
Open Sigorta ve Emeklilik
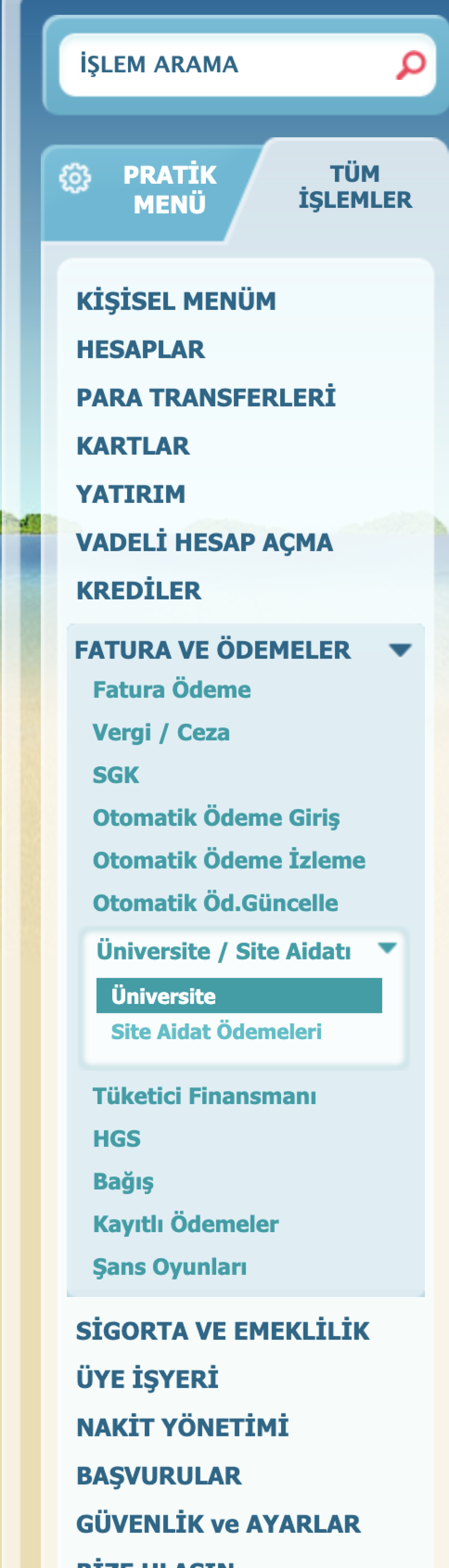222,1331
